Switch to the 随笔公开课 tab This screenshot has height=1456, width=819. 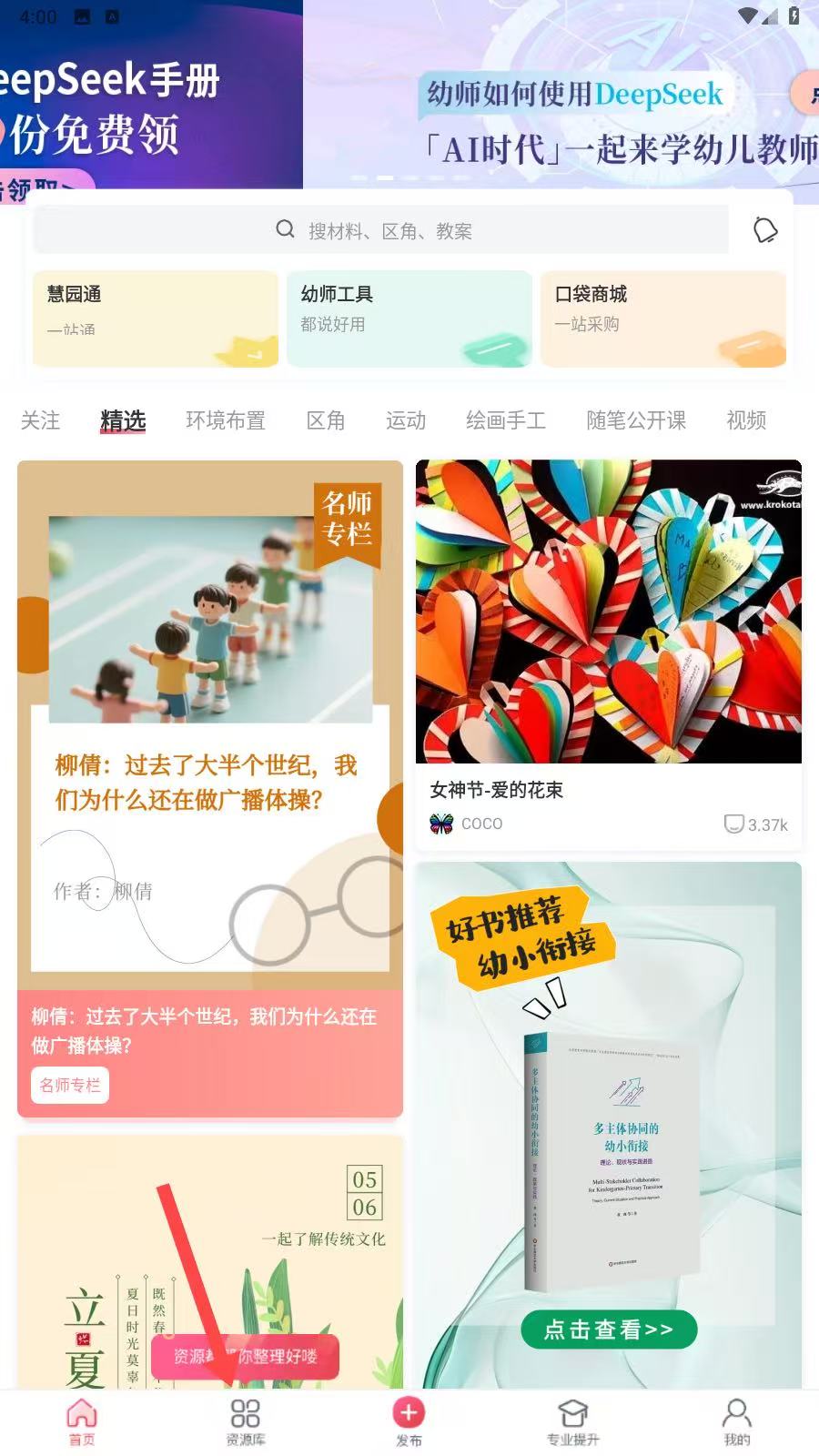click(x=636, y=420)
